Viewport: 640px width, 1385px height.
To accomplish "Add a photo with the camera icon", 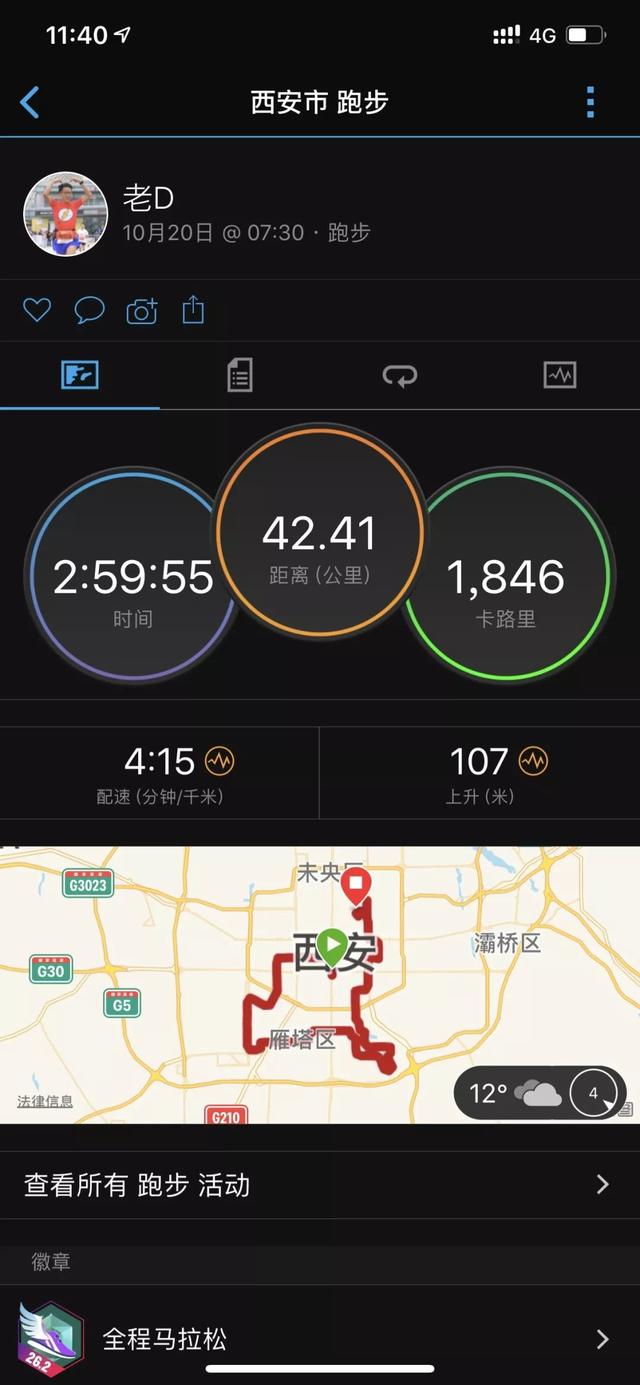I will coord(142,311).
